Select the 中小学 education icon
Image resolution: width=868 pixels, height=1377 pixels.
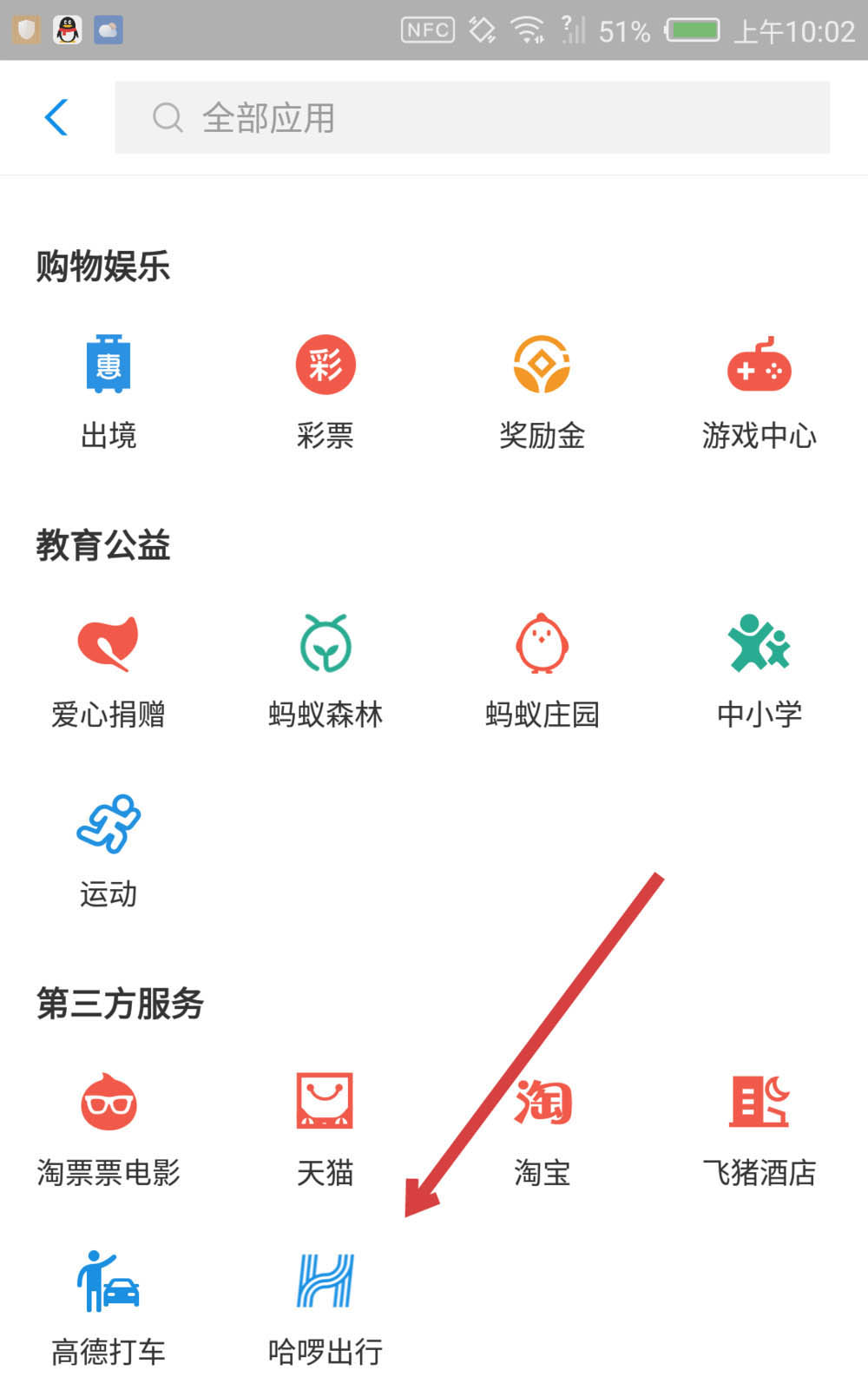pos(759,642)
